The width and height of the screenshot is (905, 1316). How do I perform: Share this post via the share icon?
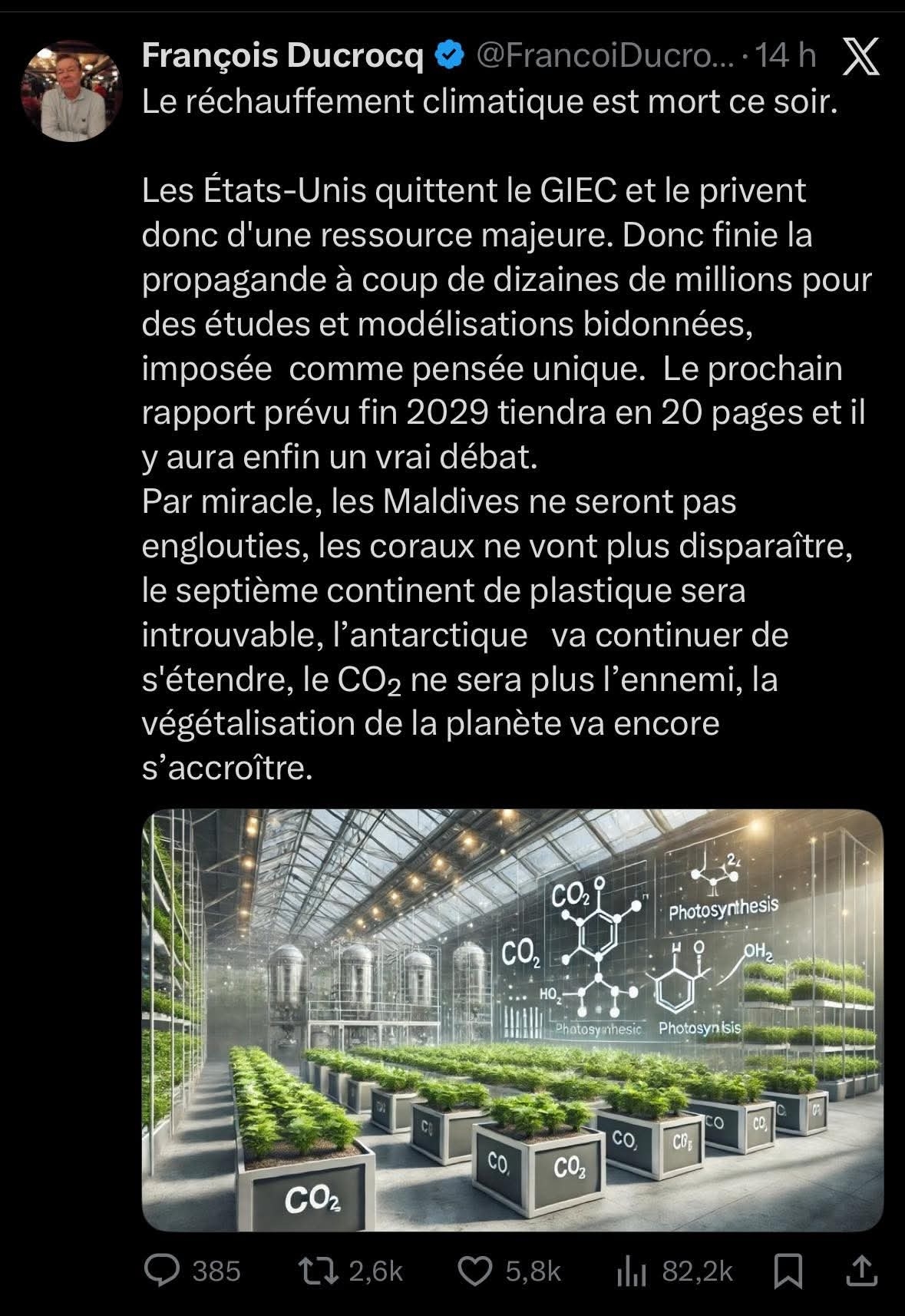click(x=860, y=1271)
